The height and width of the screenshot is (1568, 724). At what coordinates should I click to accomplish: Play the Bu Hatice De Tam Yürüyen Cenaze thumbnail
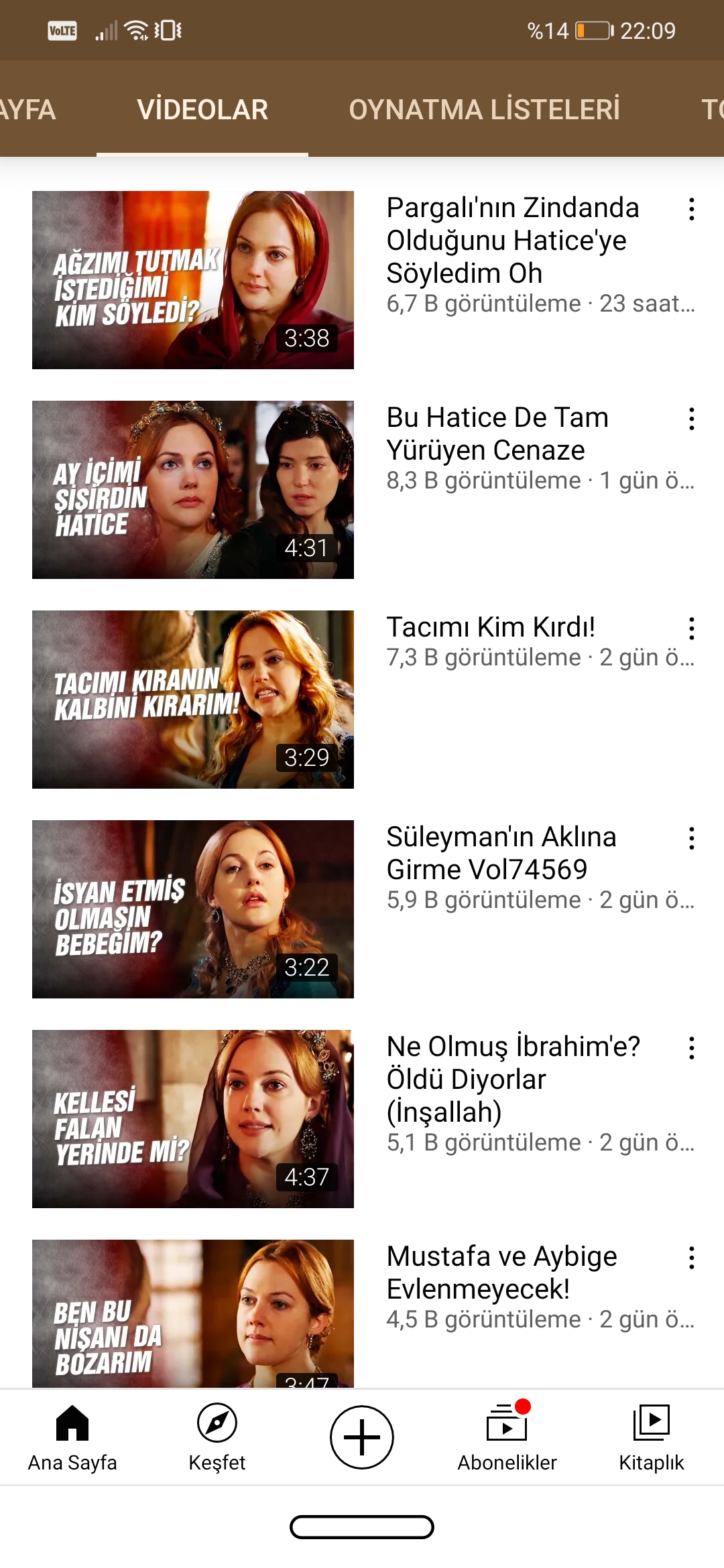(193, 490)
